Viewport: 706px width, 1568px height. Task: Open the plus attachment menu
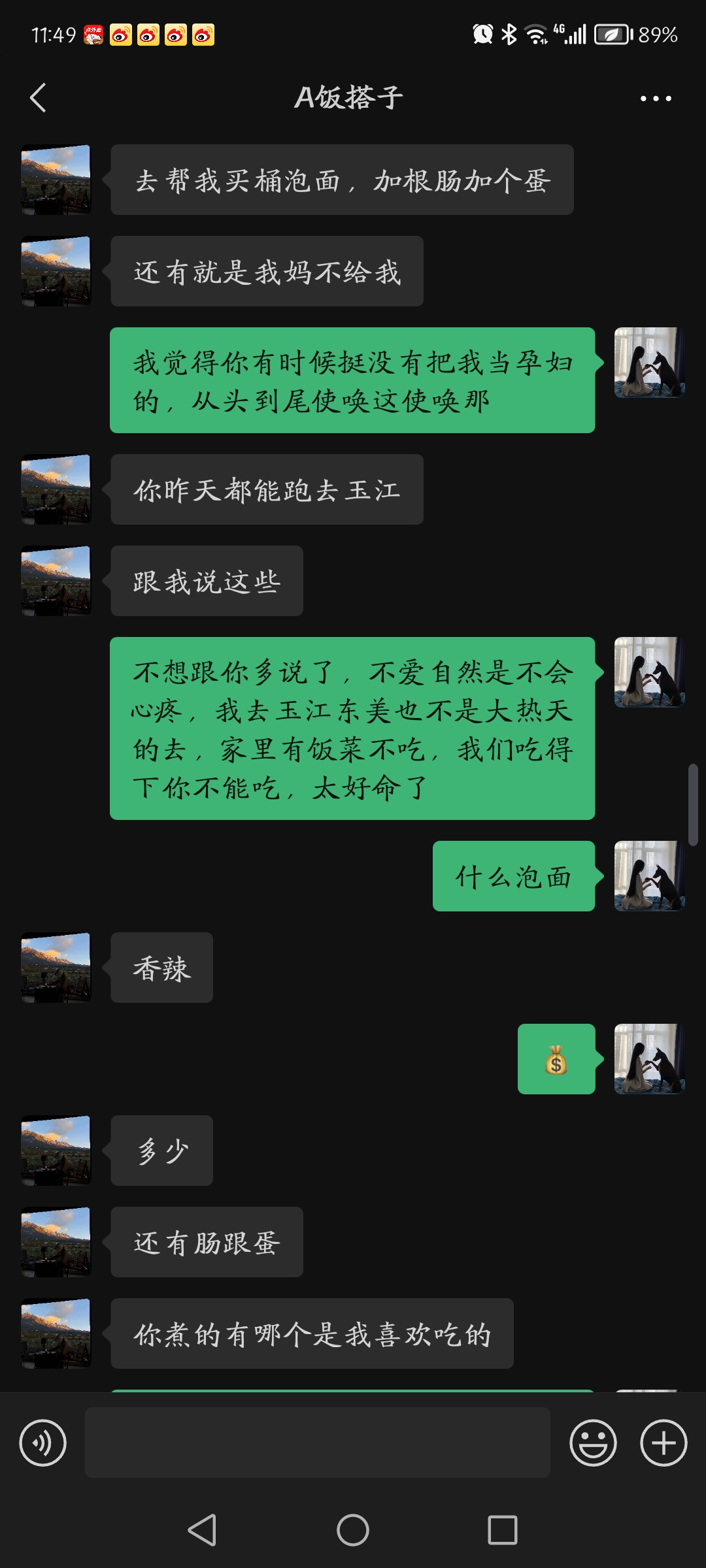tap(664, 1443)
